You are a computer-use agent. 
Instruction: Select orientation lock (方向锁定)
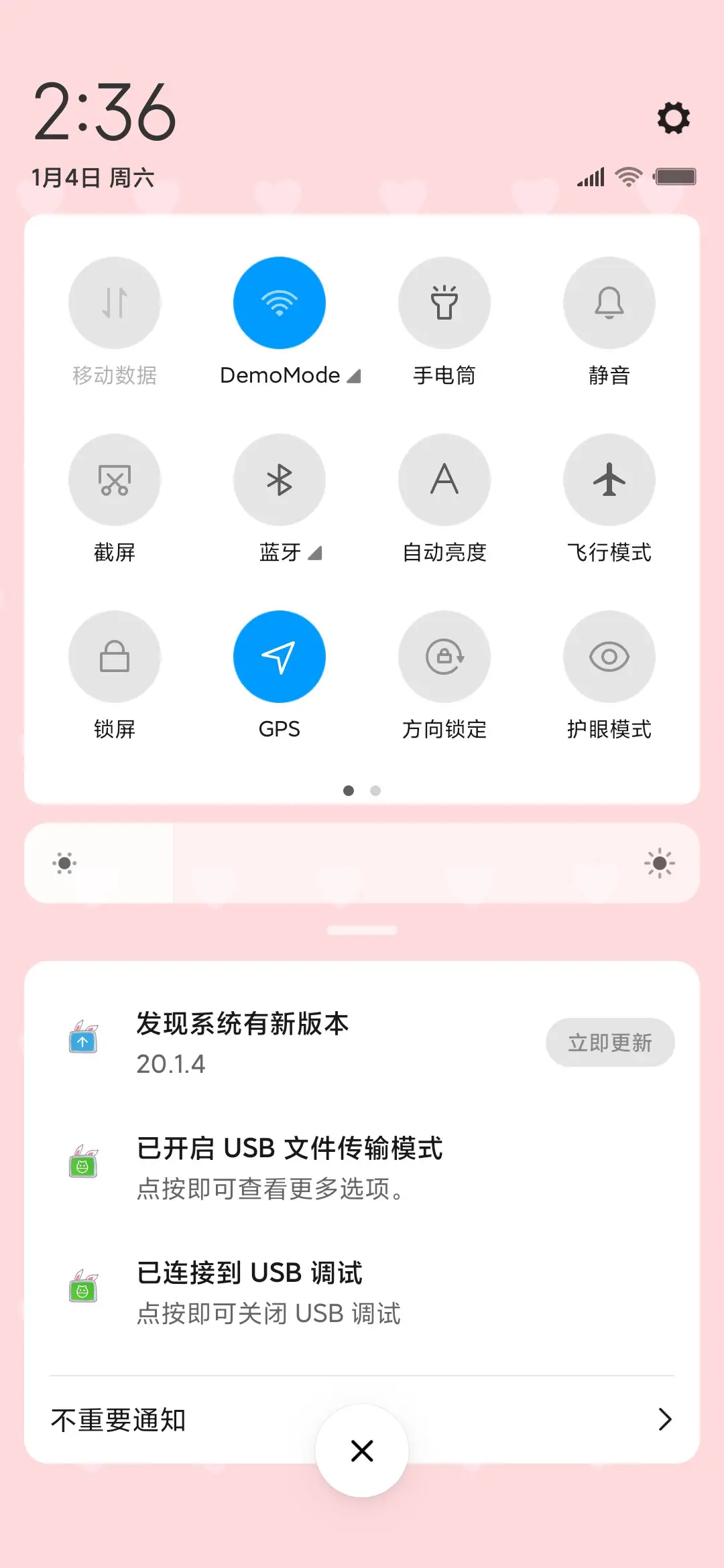pyautogui.click(x=444, y=657)
